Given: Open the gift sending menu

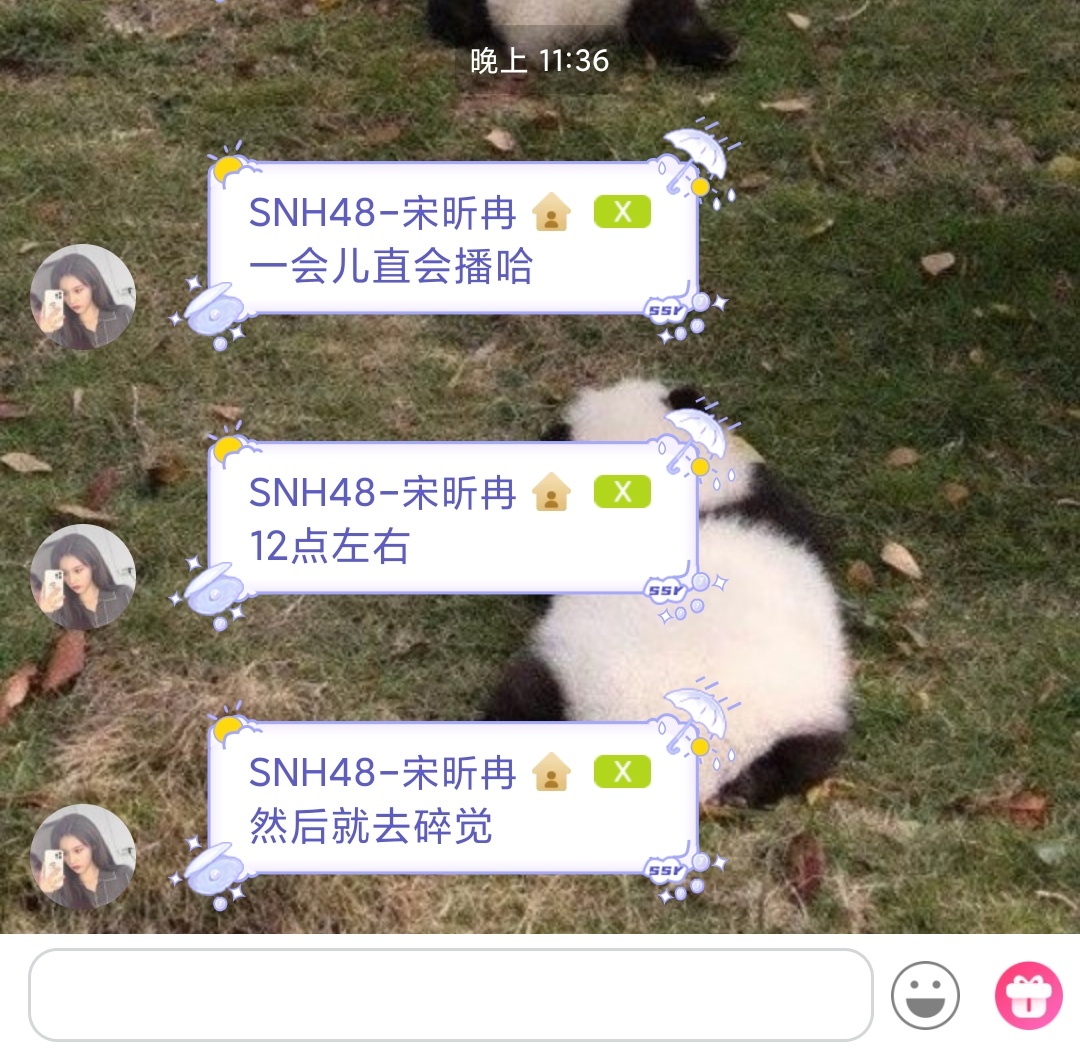Looking at the screenshot, I should (x=1028, y=995).
